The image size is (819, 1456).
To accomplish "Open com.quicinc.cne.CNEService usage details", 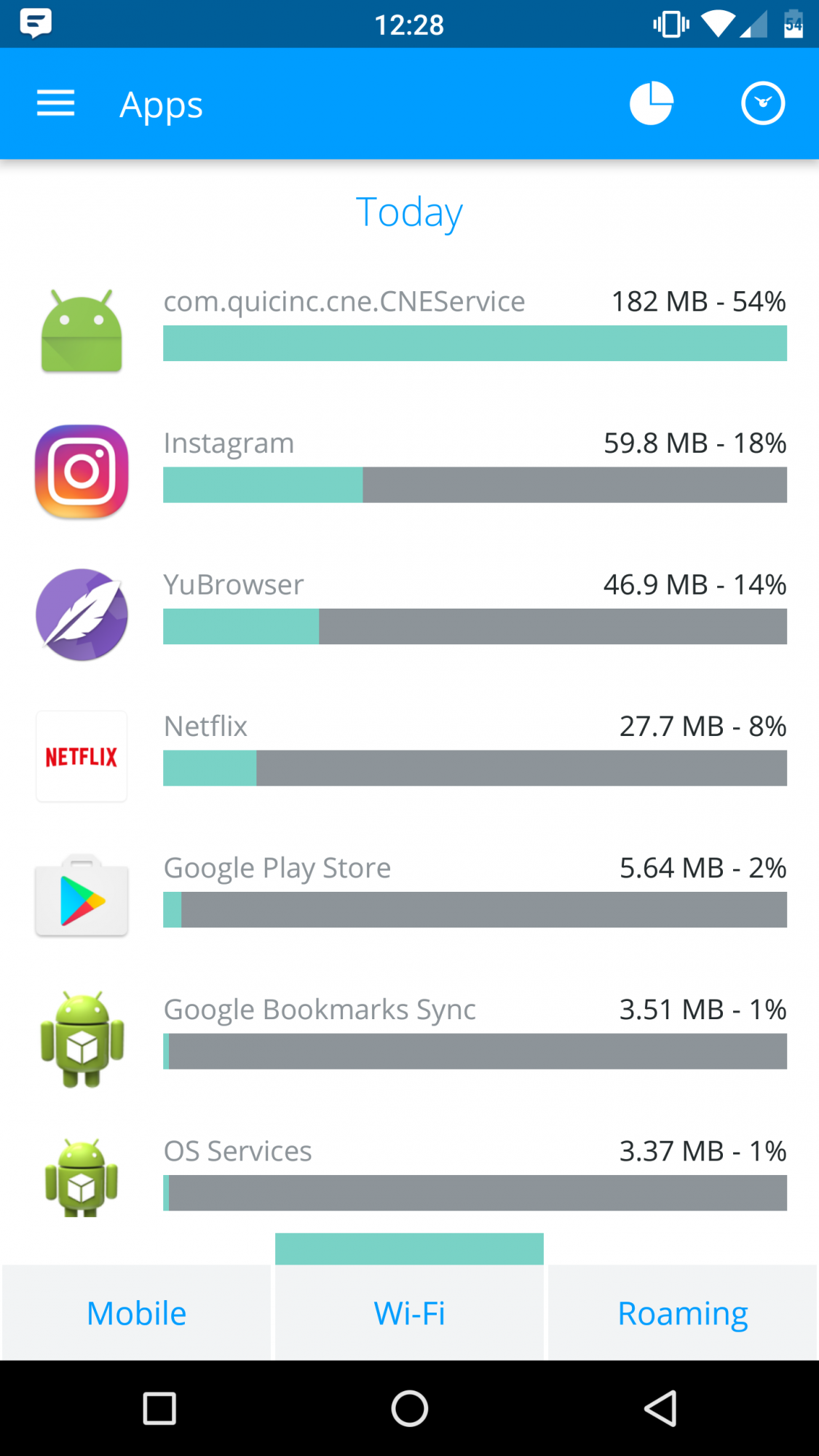I will pos(409,330).
